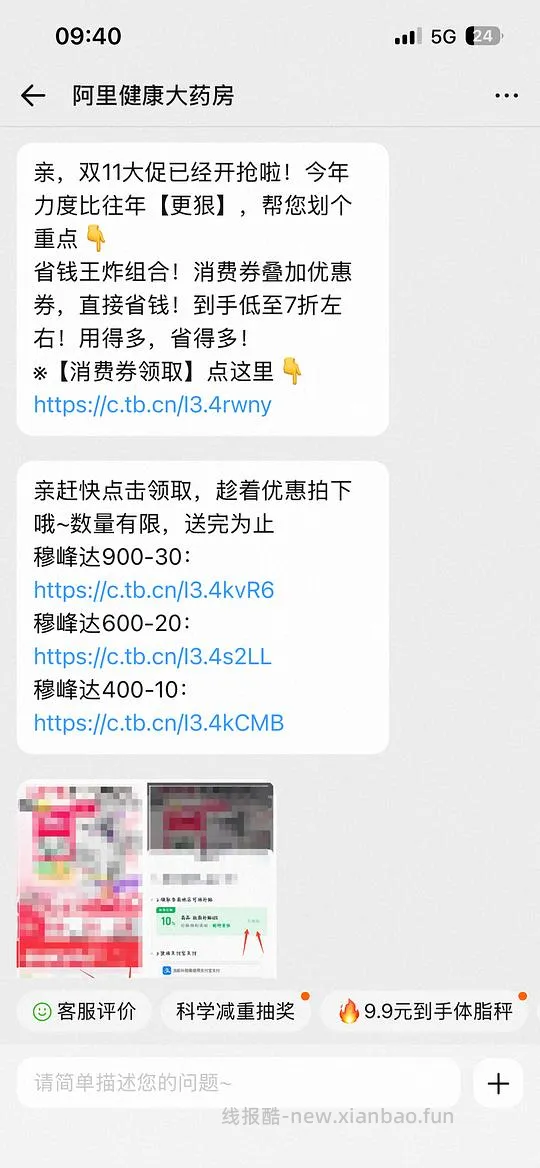Image resolution: width=540 pixels, height=1168 pixels.
Task: Tap the 客服评价 chip
Action: [84, 1012]
